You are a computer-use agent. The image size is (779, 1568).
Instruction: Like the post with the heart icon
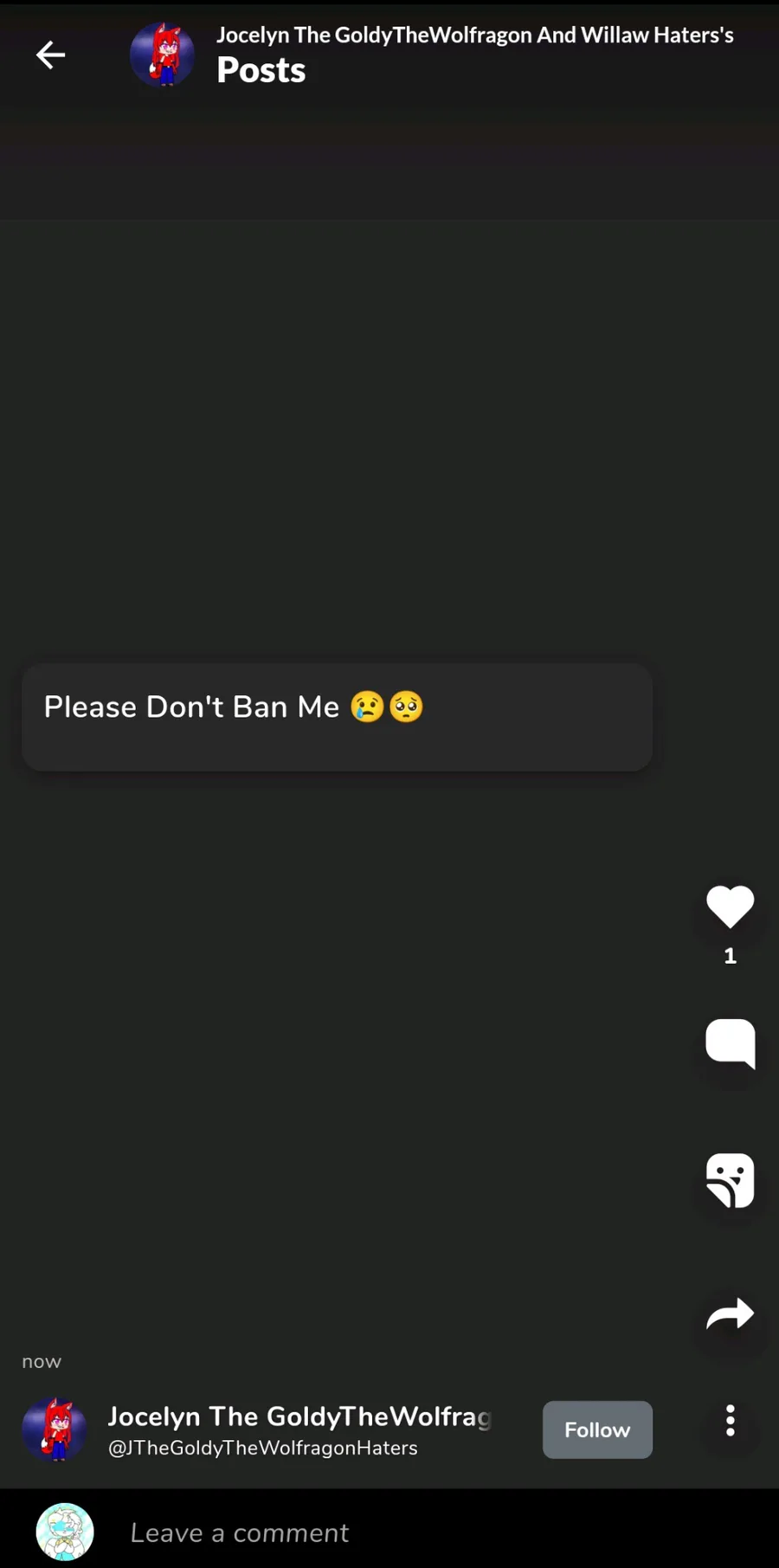[x=730, y=907]
